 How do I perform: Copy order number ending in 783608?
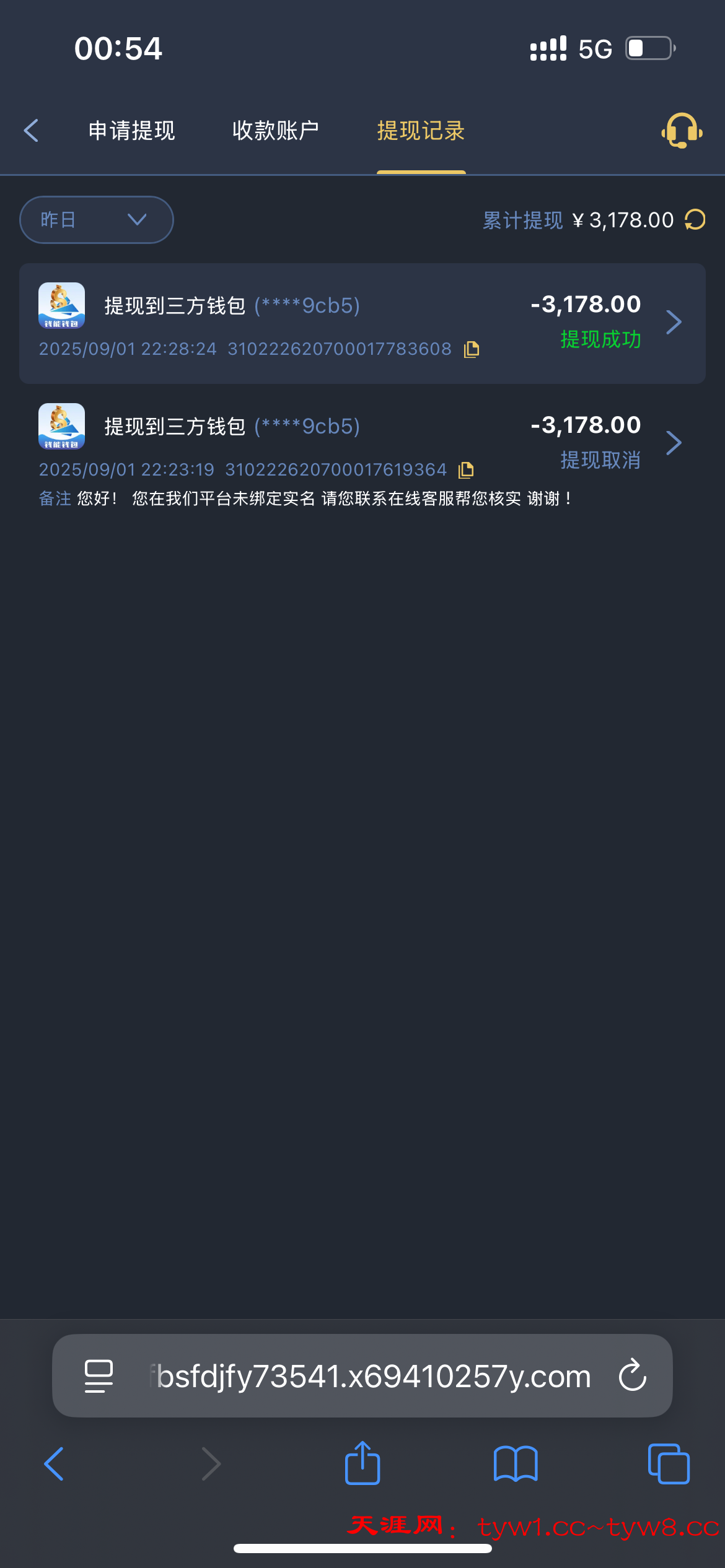pos(472,349)
